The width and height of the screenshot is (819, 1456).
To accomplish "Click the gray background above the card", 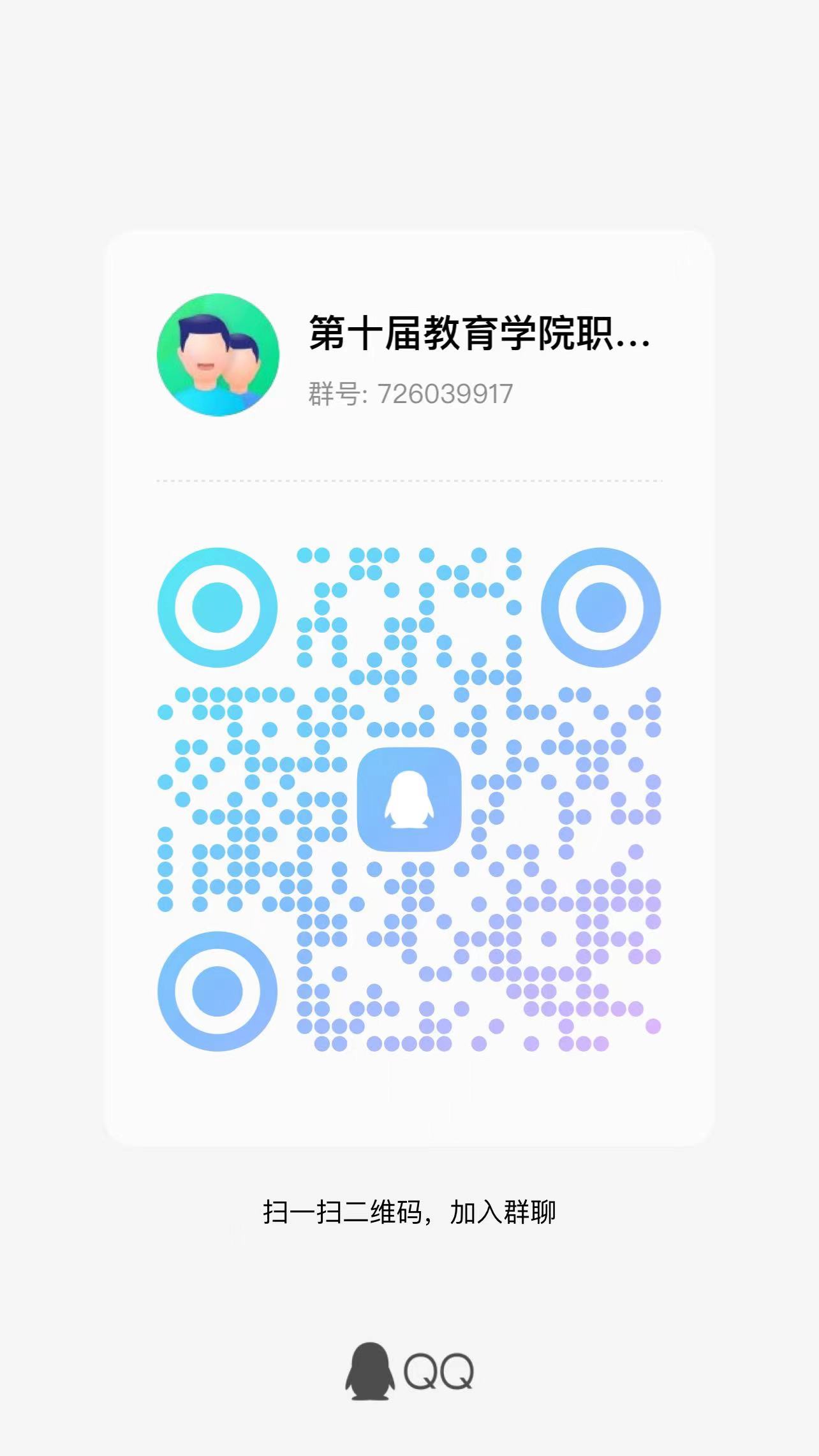I will pyautogui.click(x=409, y=115).
